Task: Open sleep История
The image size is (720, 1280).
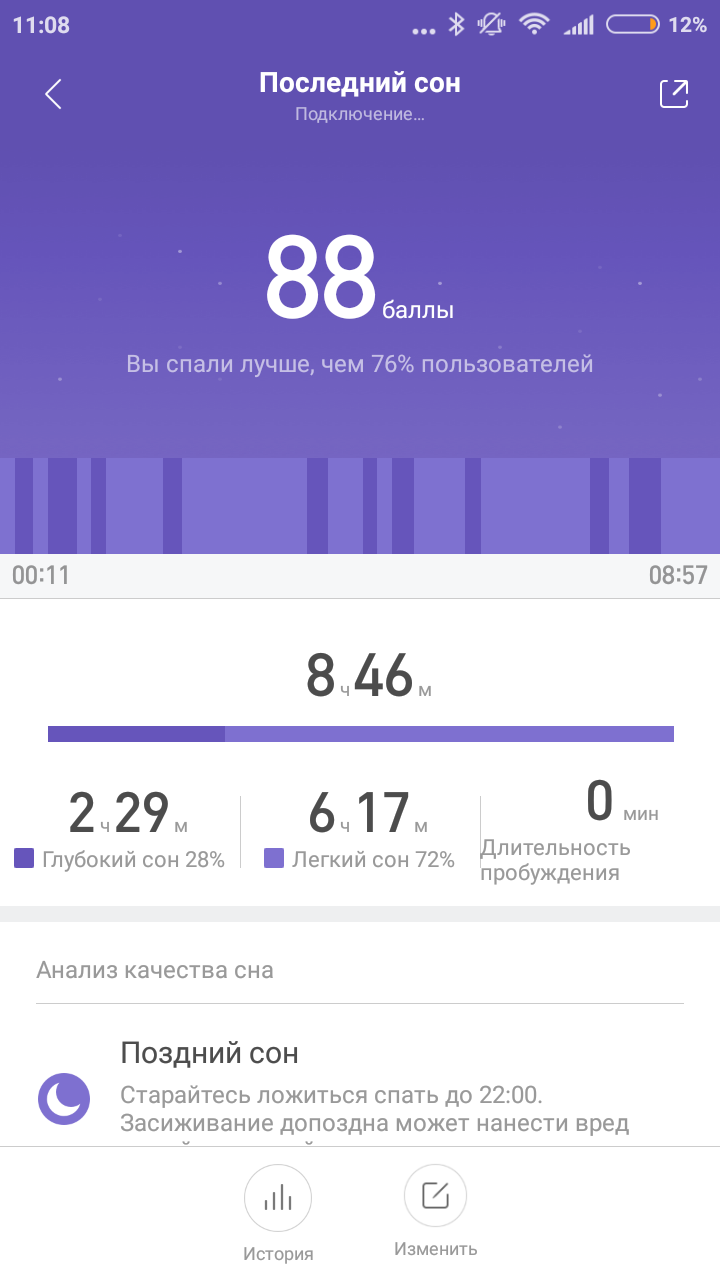Action: click(x=278, y=1198)
